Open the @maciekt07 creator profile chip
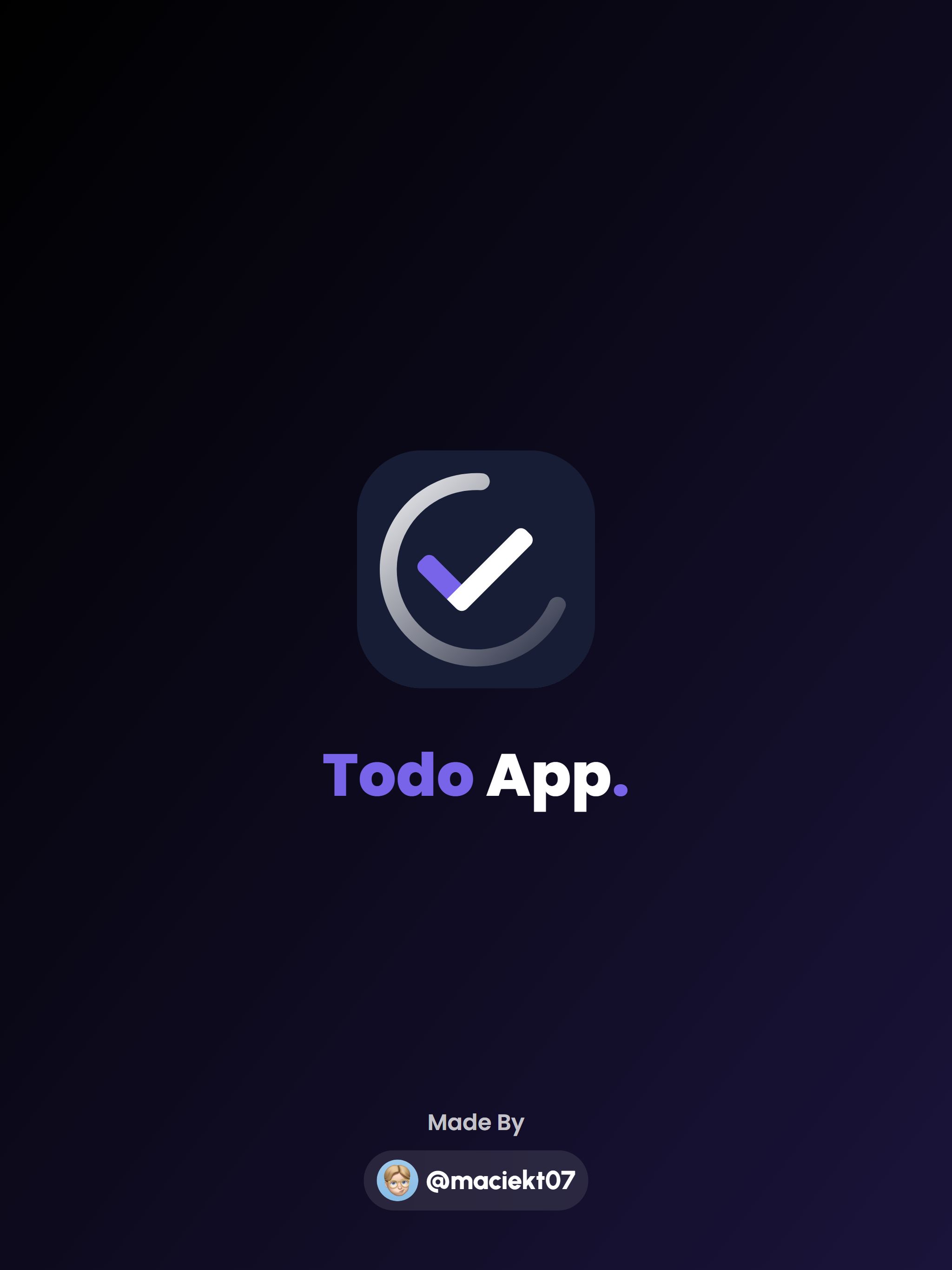 pyautogui.click(x=476, y=1180)
